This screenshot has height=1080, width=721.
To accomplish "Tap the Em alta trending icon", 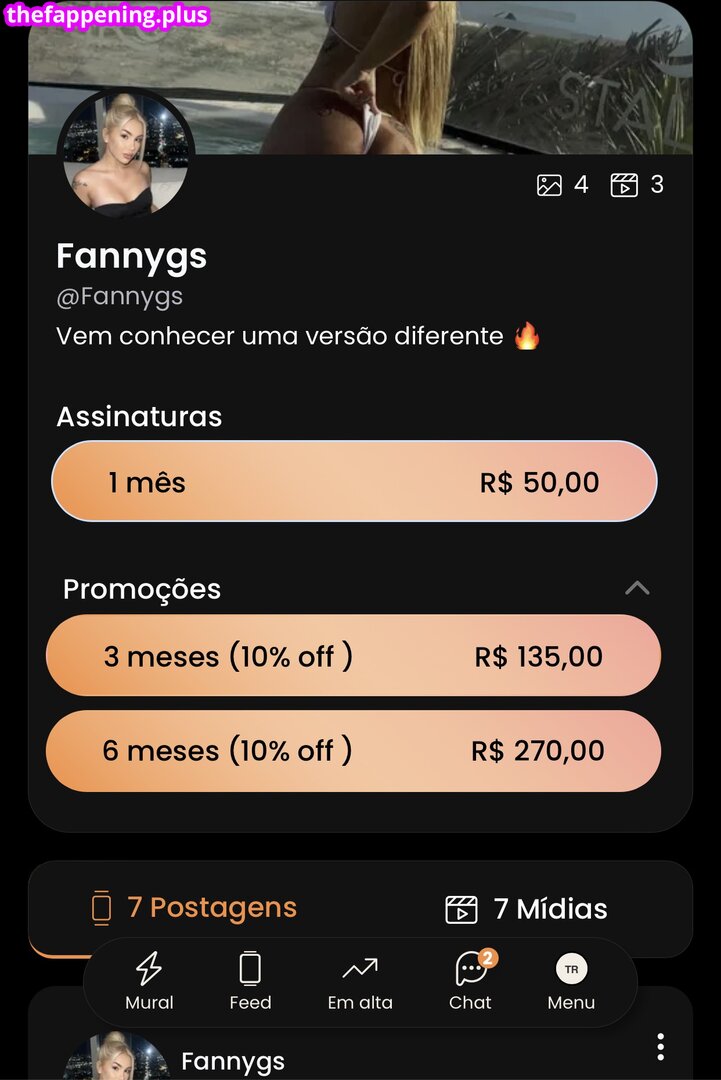I will pyautogui.click(x=360, y=968).
